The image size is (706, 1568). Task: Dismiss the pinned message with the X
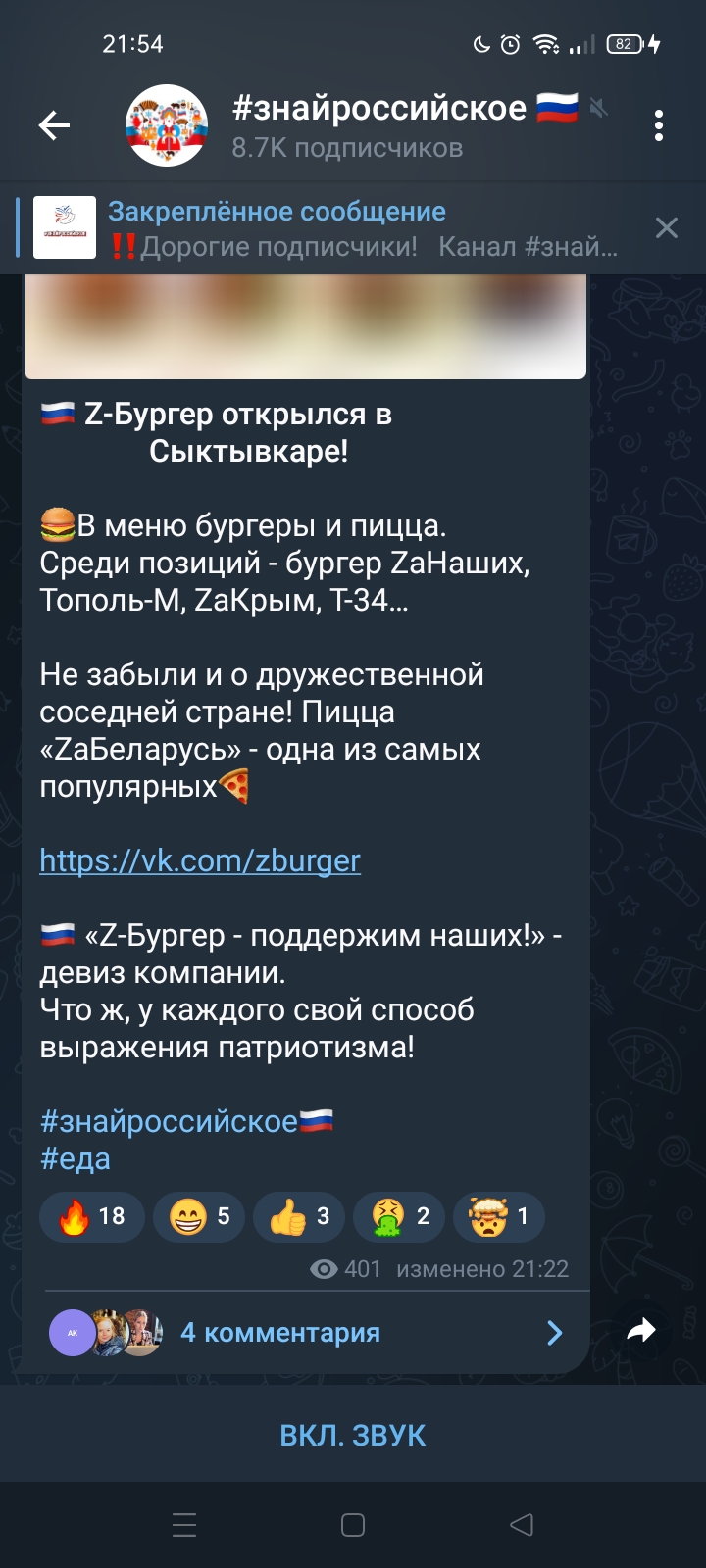[668, 228]
